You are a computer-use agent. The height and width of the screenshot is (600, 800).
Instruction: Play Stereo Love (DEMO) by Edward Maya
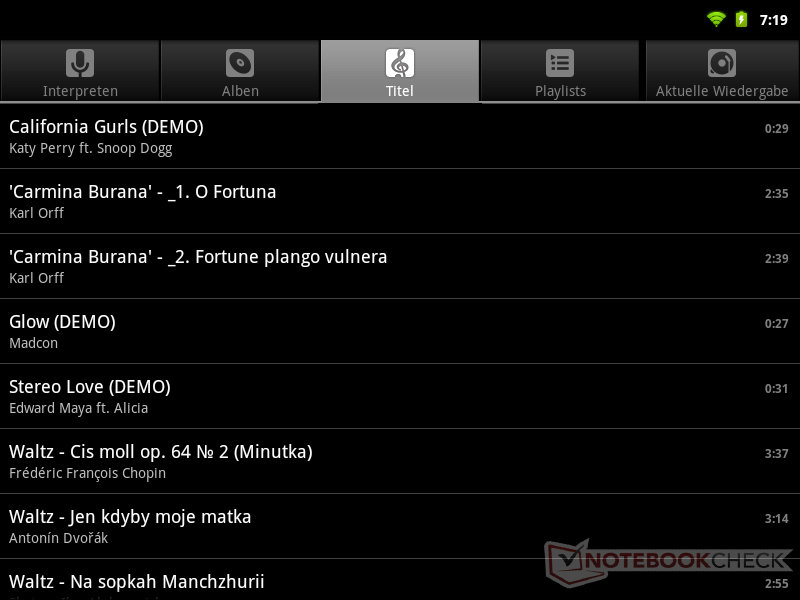[x=400, y=396]
